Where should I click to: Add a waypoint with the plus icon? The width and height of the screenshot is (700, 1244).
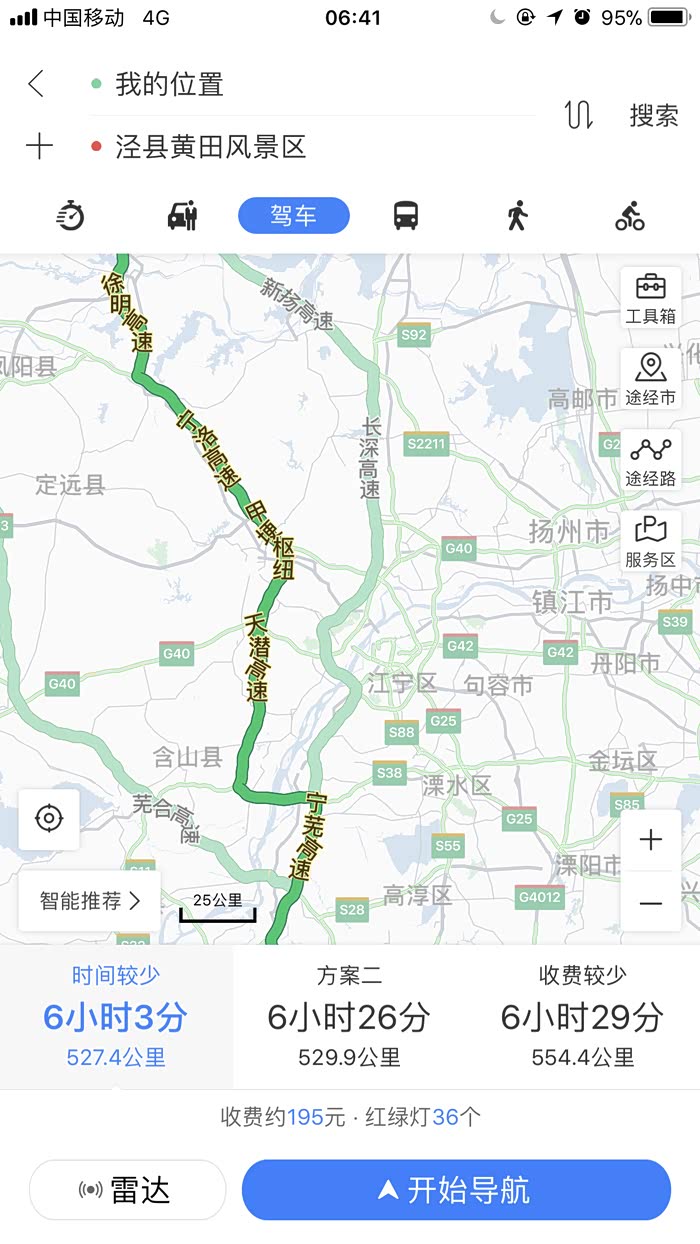(39, 147)
